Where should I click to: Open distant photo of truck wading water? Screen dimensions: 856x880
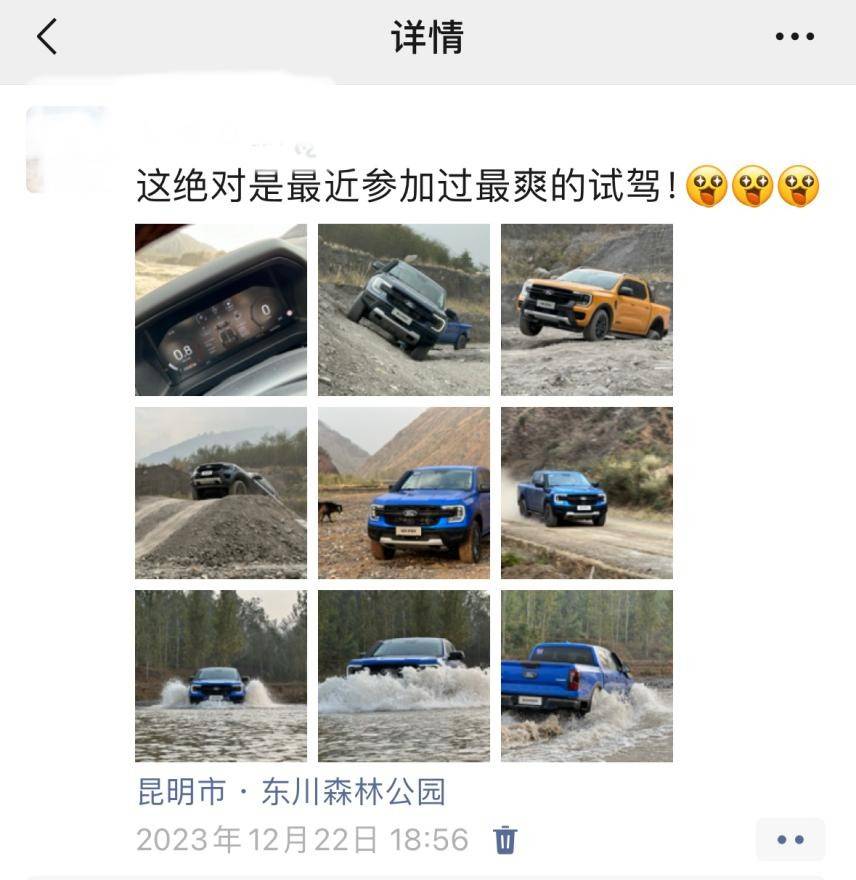pyautogui.click(x=221, y=676)
